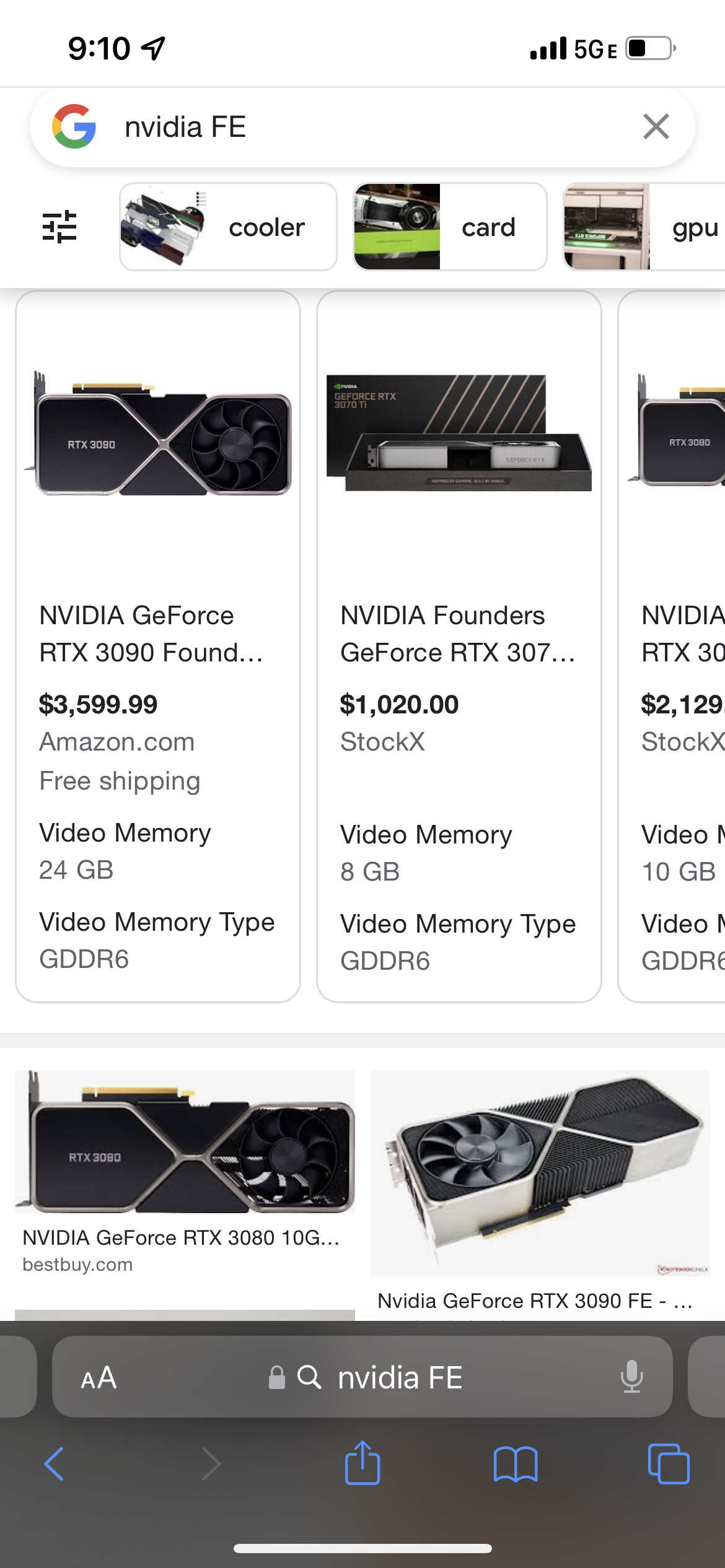Open the search filter tools icon
The width and height of the screenshot is (725, 1568).
coord(59,227)
